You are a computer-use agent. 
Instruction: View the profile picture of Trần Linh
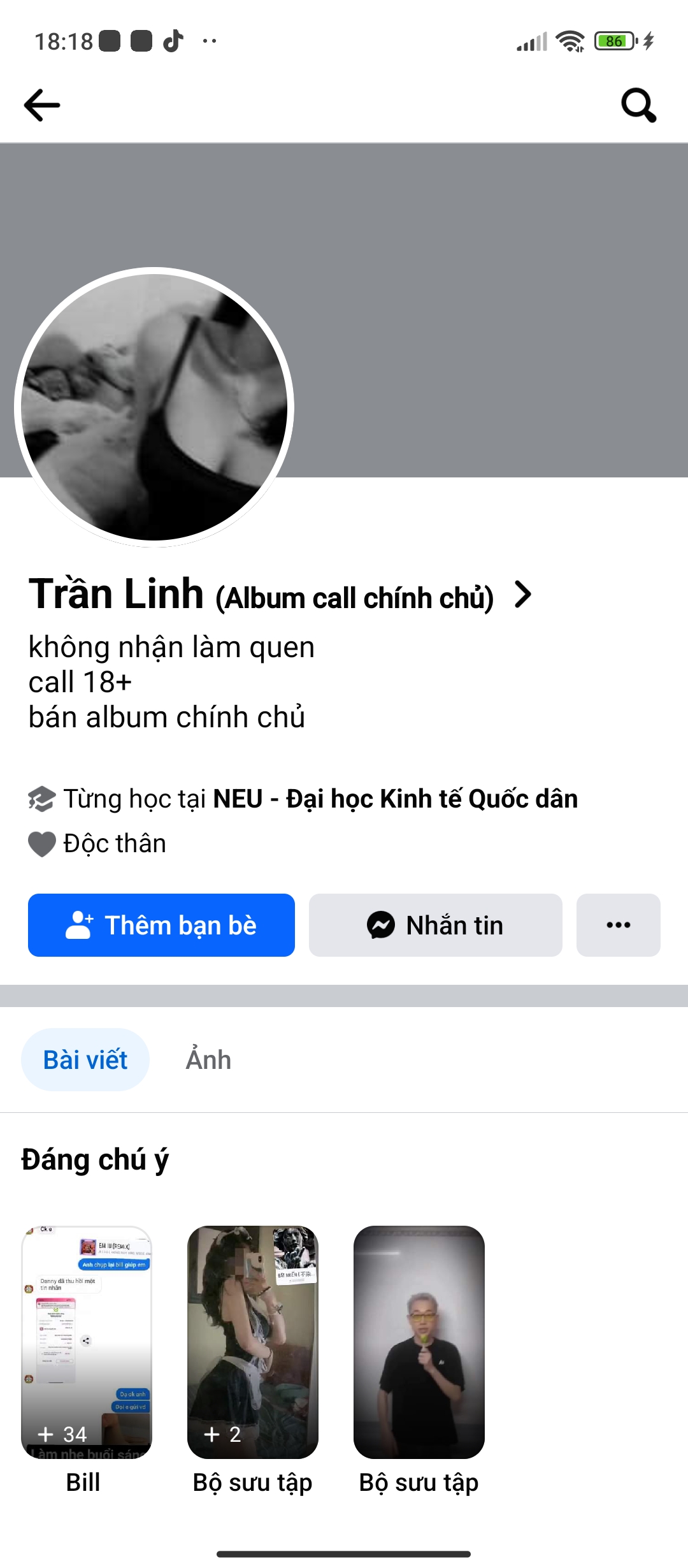coord(155,406)
